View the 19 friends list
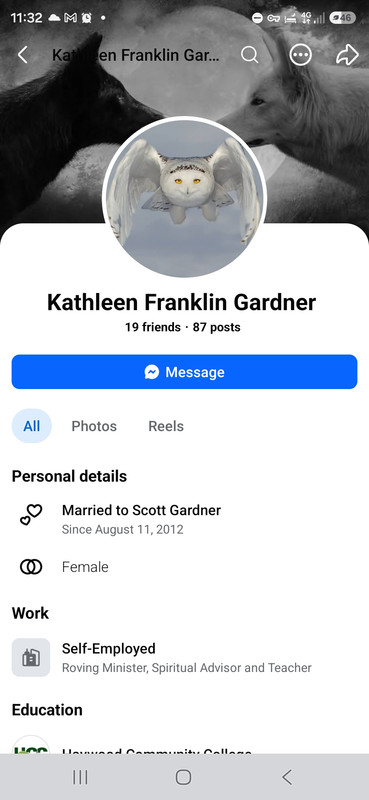 coord(153,327)
